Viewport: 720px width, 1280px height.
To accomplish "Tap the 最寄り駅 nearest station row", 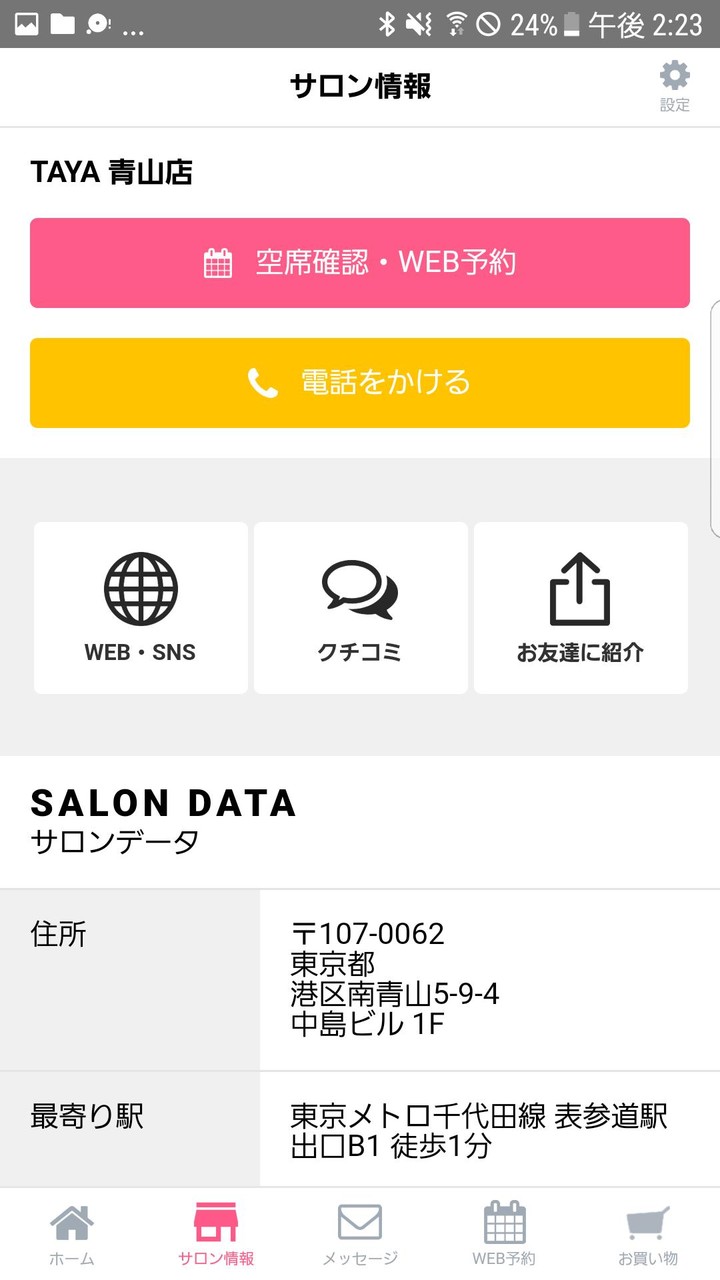I will (x=360, y=1128).
